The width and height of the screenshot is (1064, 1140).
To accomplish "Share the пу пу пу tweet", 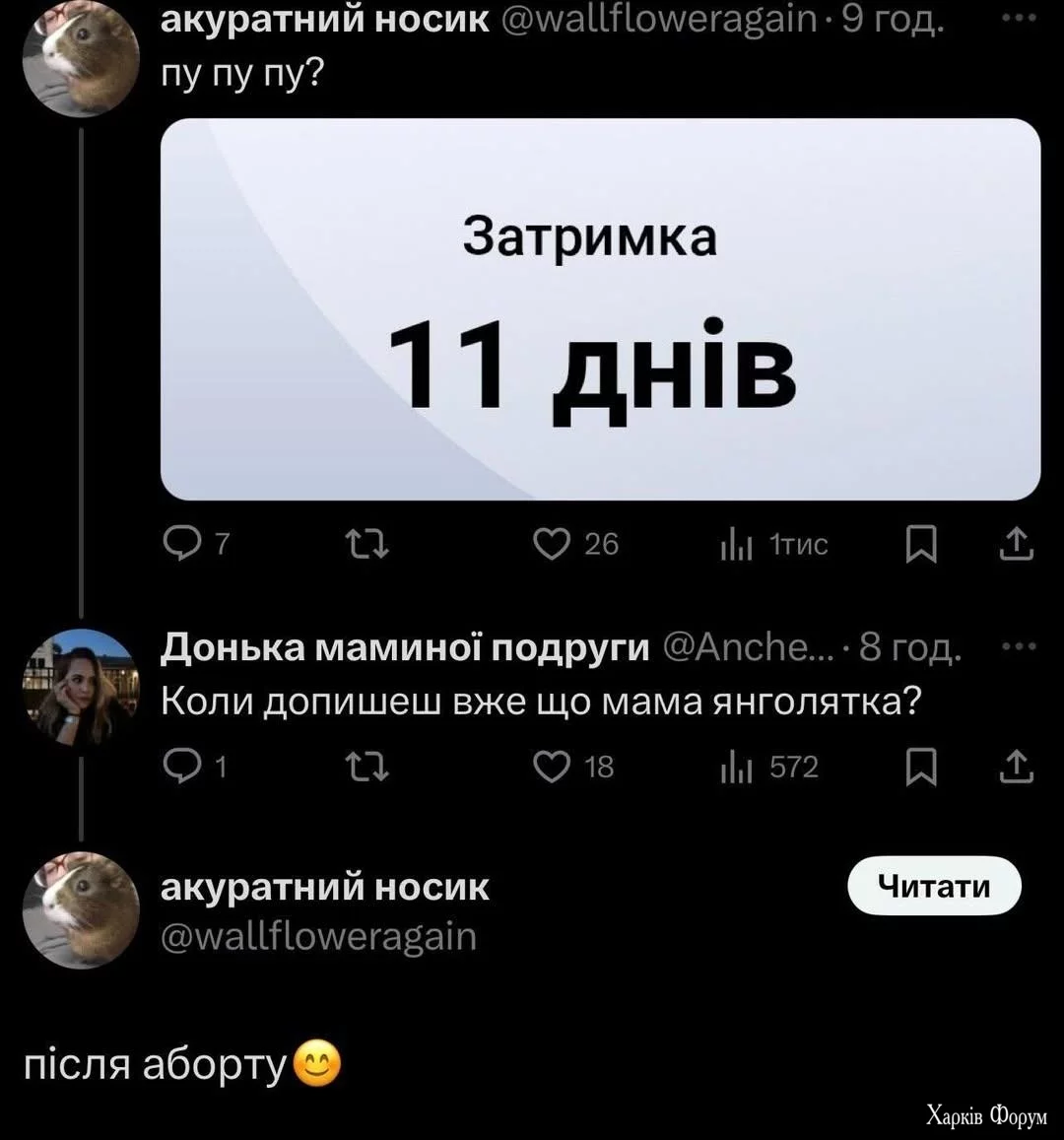I will 1016,544.
